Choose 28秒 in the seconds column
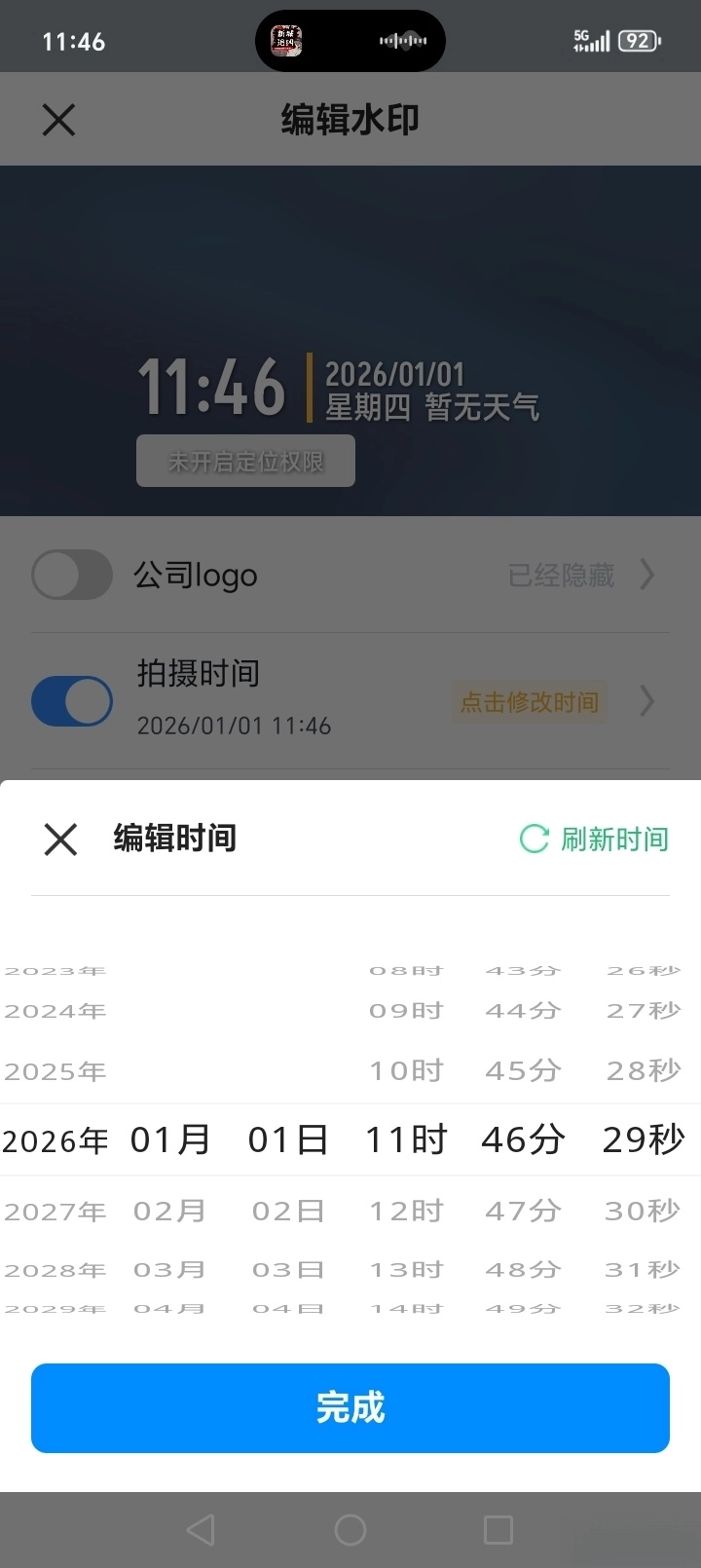 click(x=643, y=1071)
